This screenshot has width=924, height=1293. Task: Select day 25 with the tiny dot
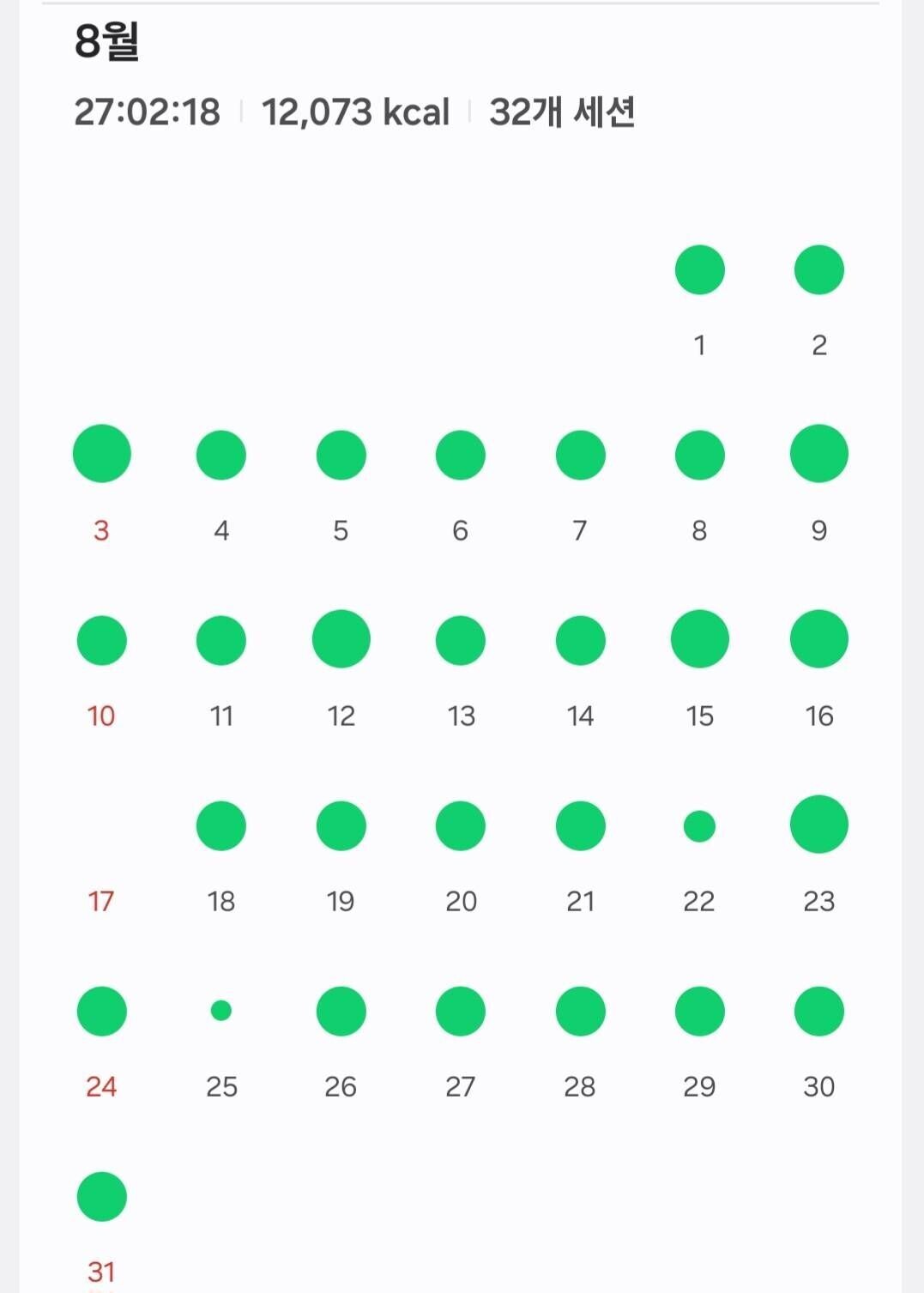tap(221, 1011)
